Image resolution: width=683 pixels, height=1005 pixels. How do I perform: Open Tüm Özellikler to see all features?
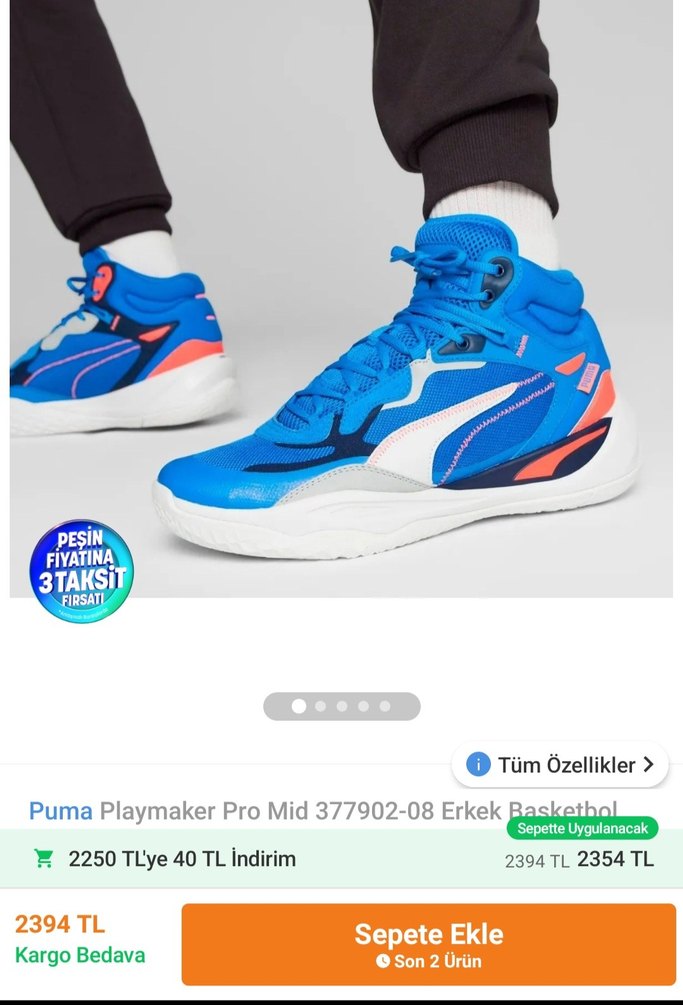click(x=560, y=765)
